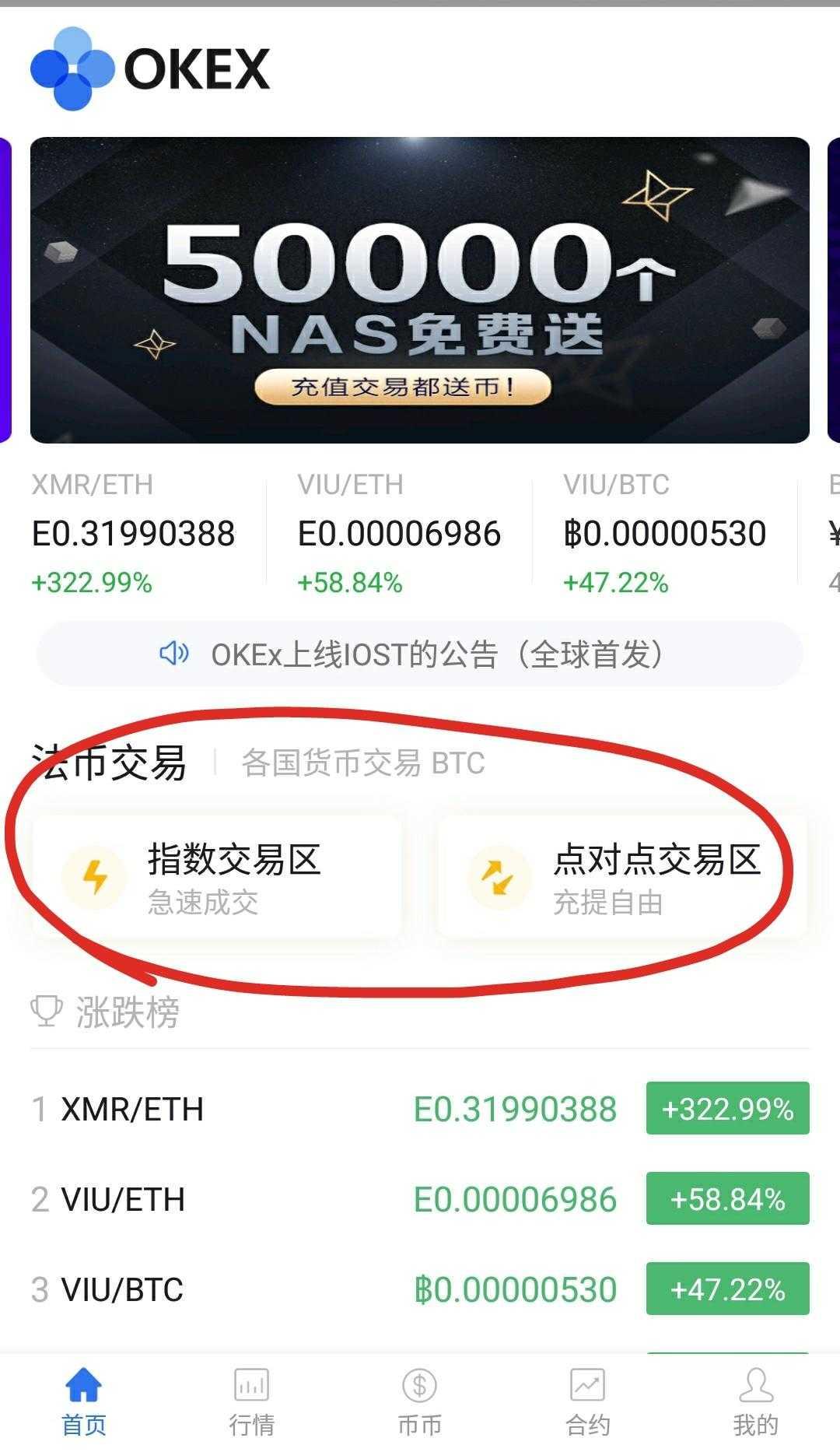The height and width of the screenshot is (1452, 840).
Task: Click the arrows icon in 点对点交易区
Action: point(496,877)
